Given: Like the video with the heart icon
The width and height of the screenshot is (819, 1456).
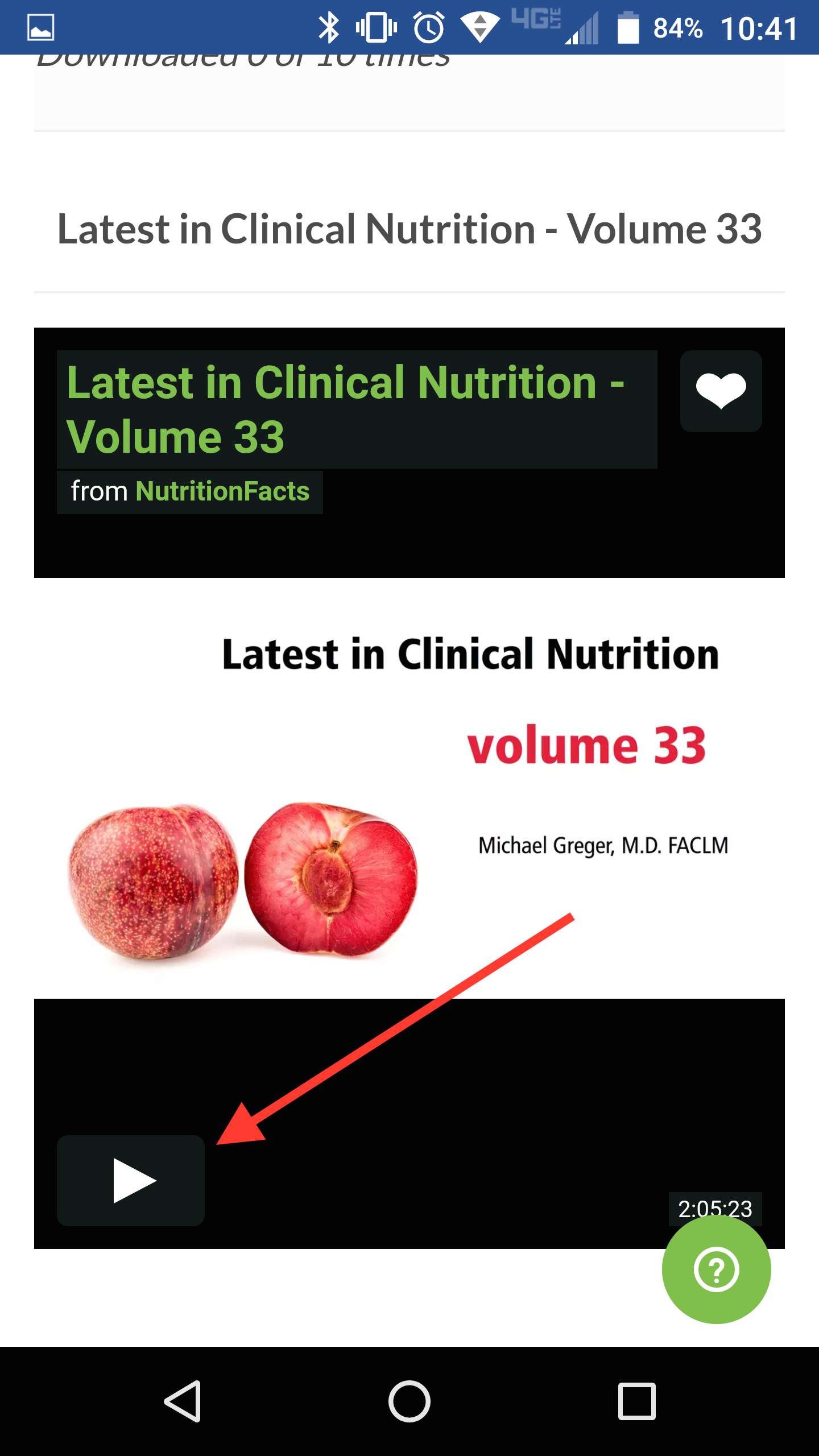Looking at the screenshot, I should click(721, 391).
